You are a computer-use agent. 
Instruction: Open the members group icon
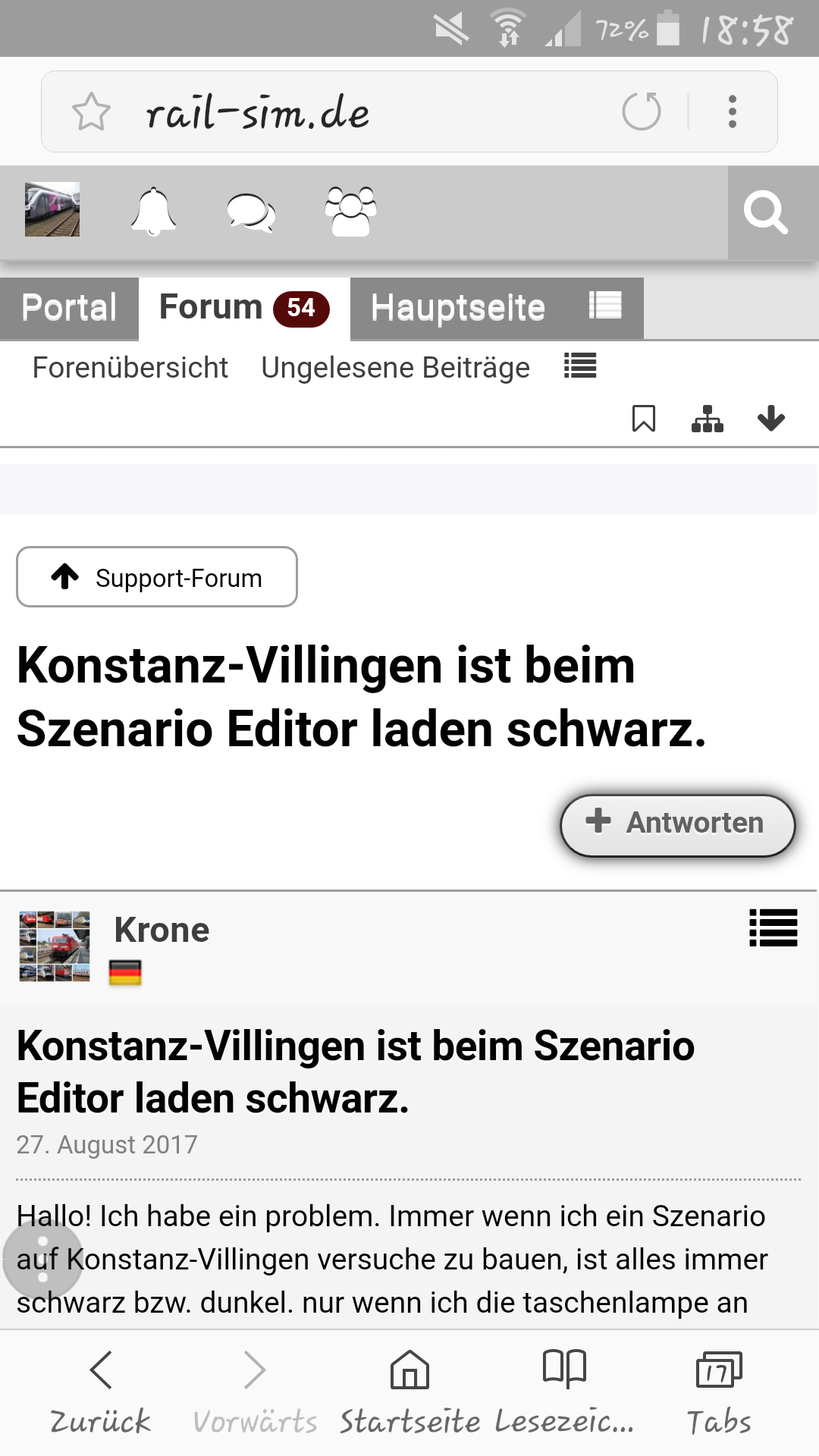coord(350,212)
